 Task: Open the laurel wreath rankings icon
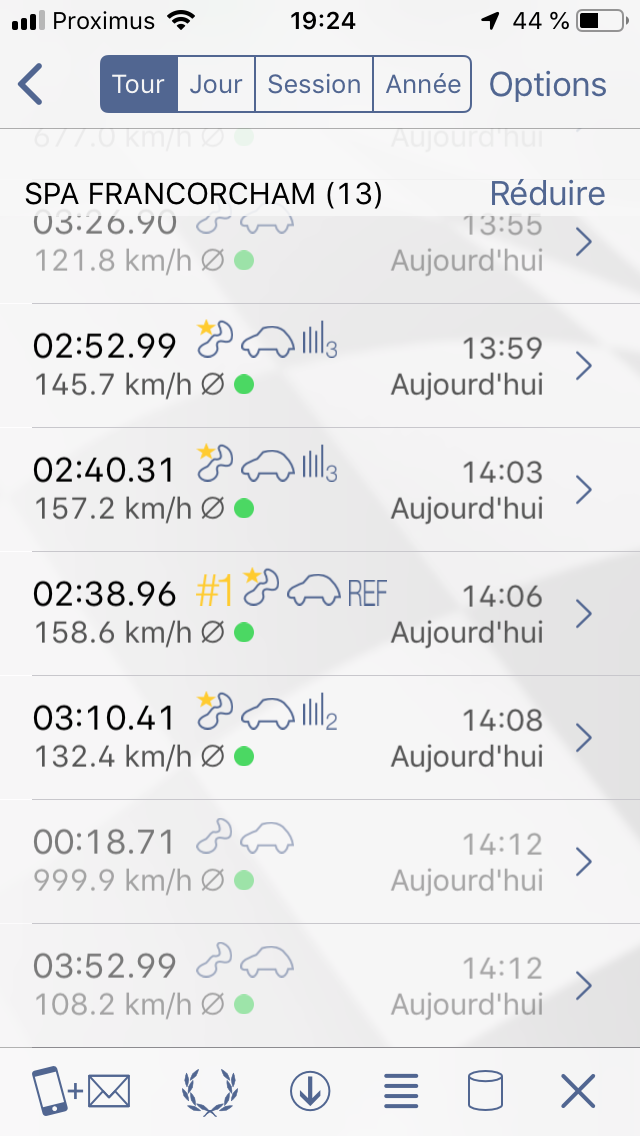click(x=209, y=1091)
